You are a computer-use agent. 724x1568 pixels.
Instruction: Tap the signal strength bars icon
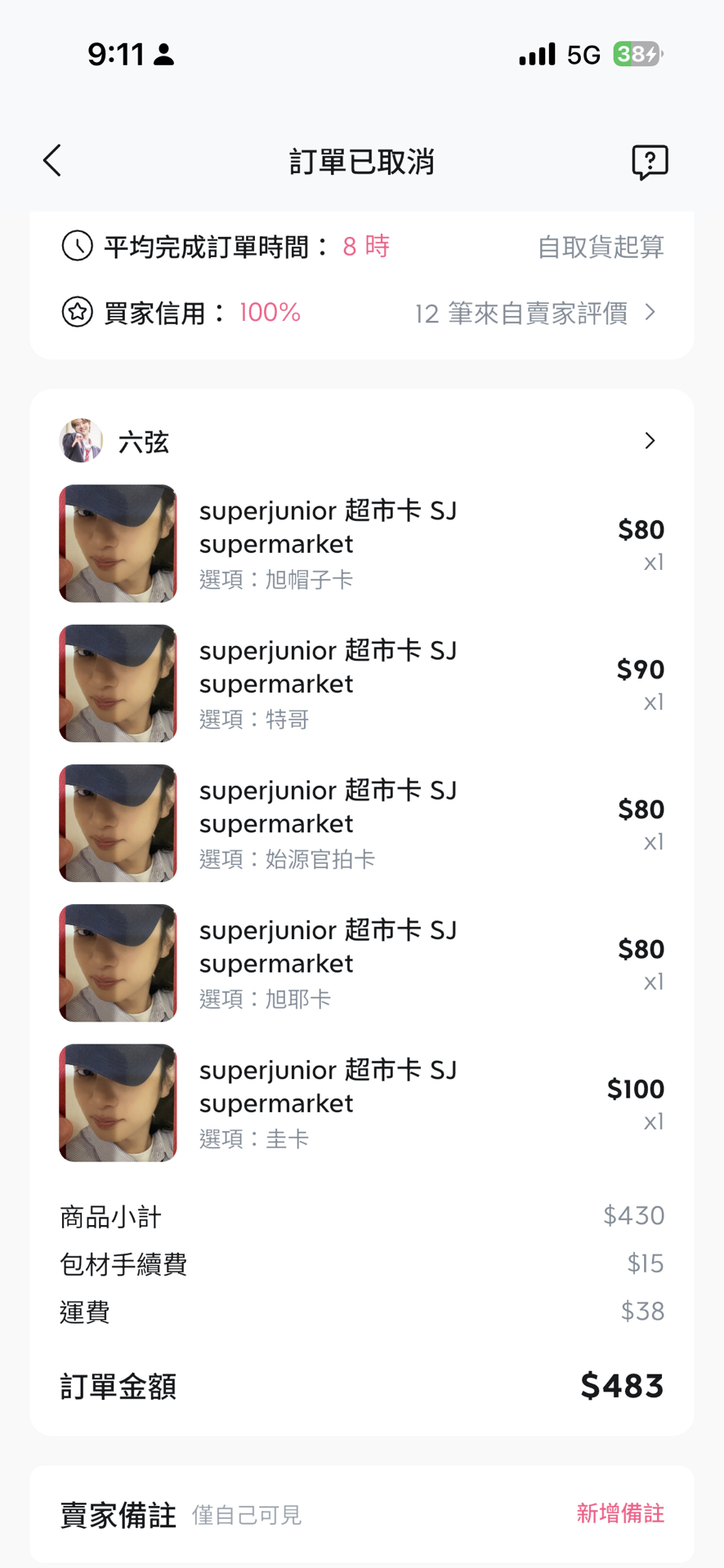point(536,53)
